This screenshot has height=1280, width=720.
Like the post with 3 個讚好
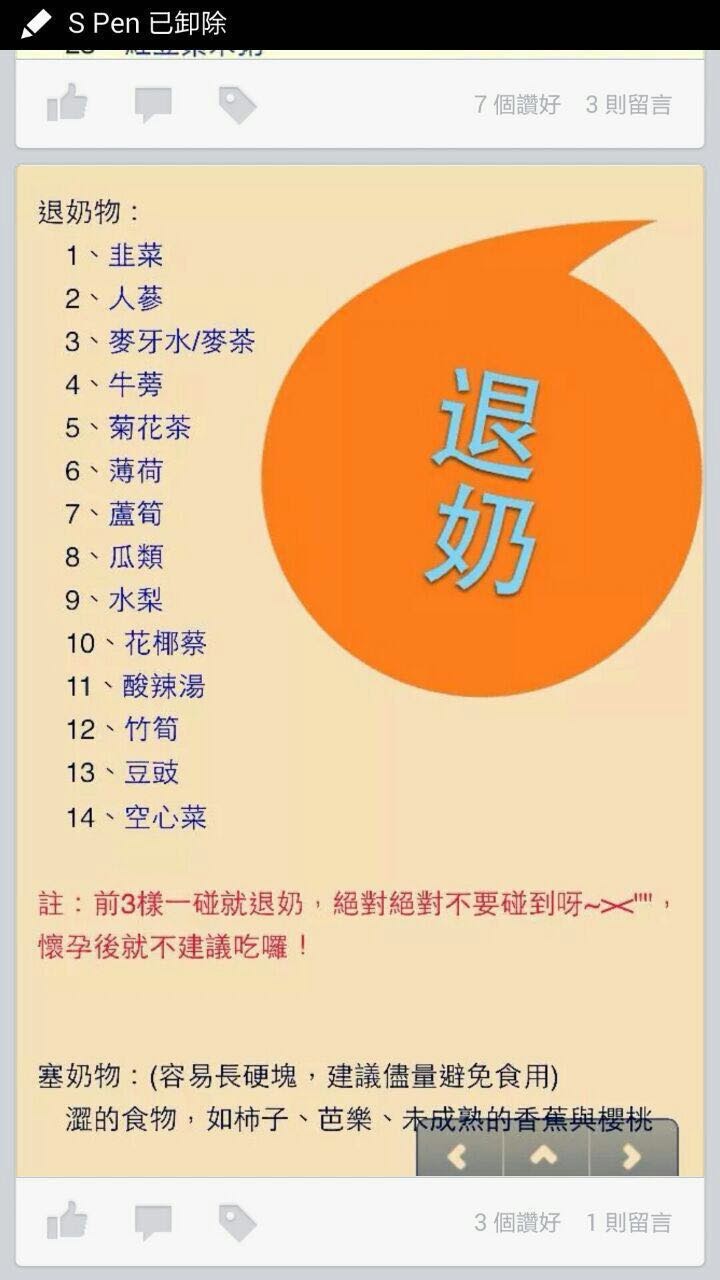pos(67,1222)
